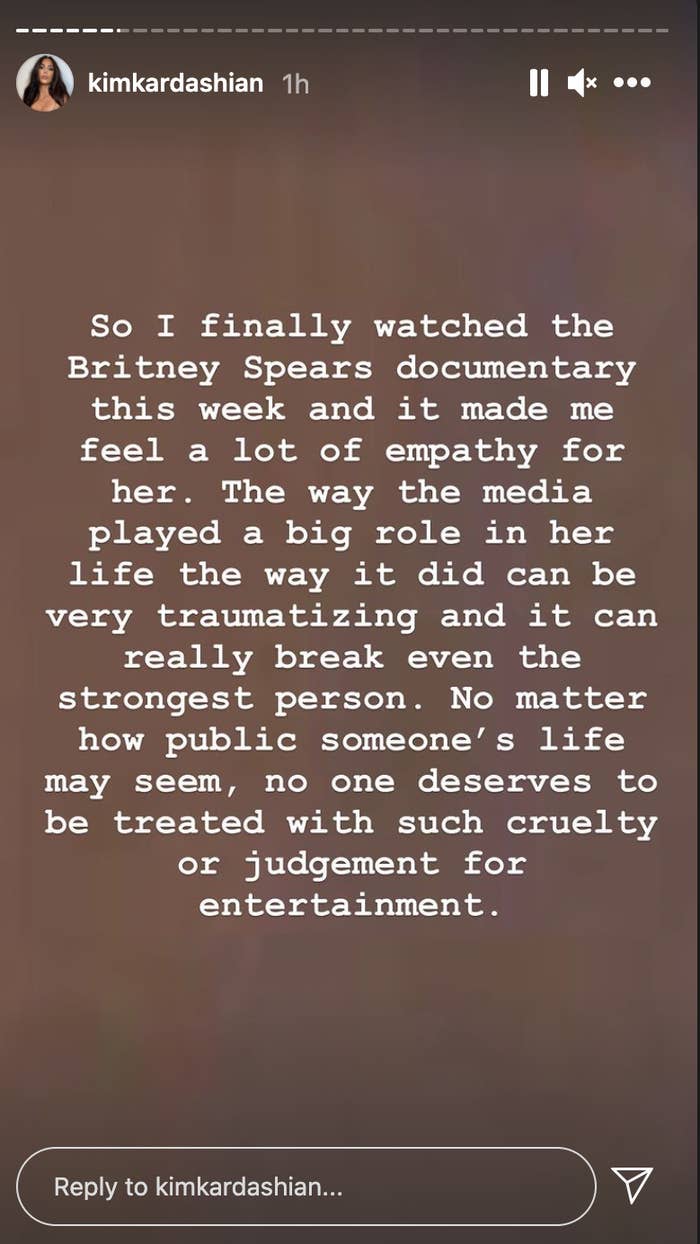Unmute the story sound
Viewport: 700px width, 1244px height.
tap(582, 84)
